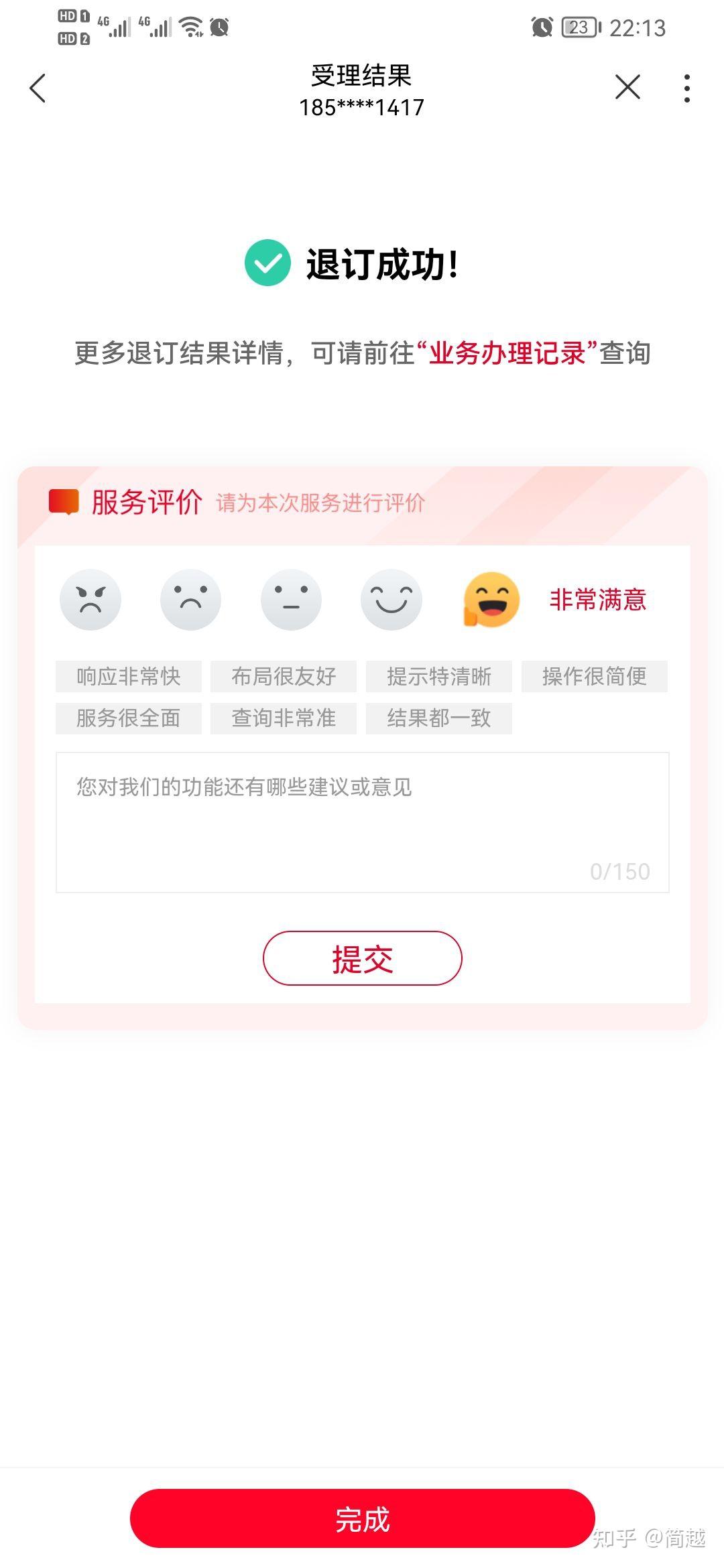Tap the back arrow at top left
The image size is (724, 1568).
pos(38,87)
